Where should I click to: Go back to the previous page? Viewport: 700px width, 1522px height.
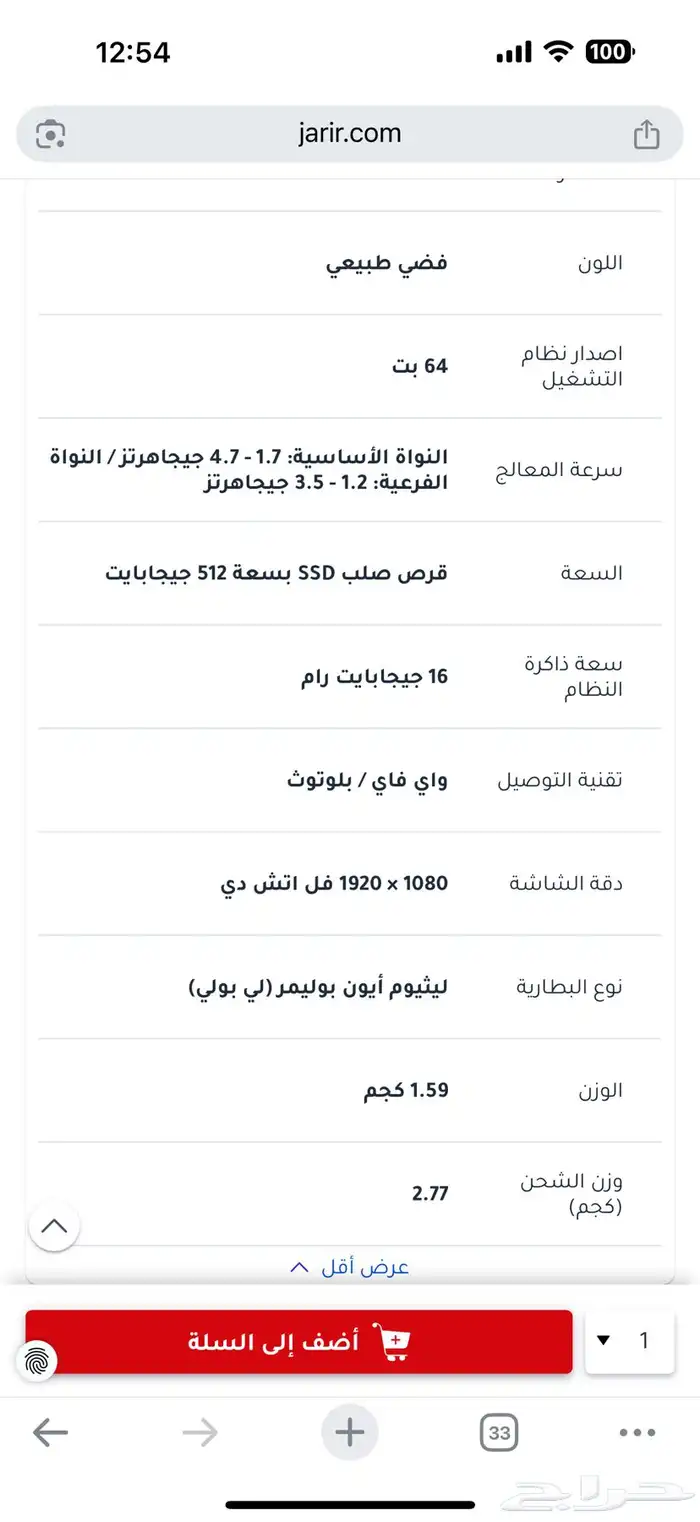tap(50, 1433)
